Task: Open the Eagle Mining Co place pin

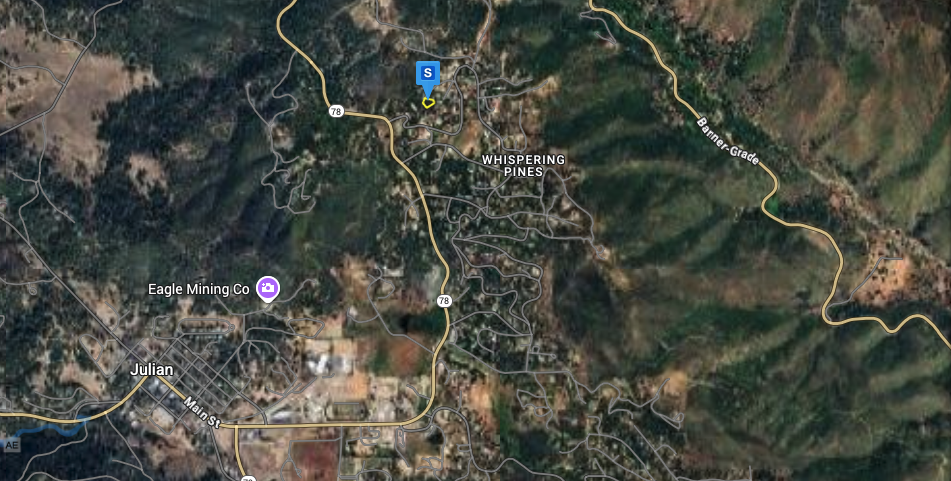Action: coord(267,289)
